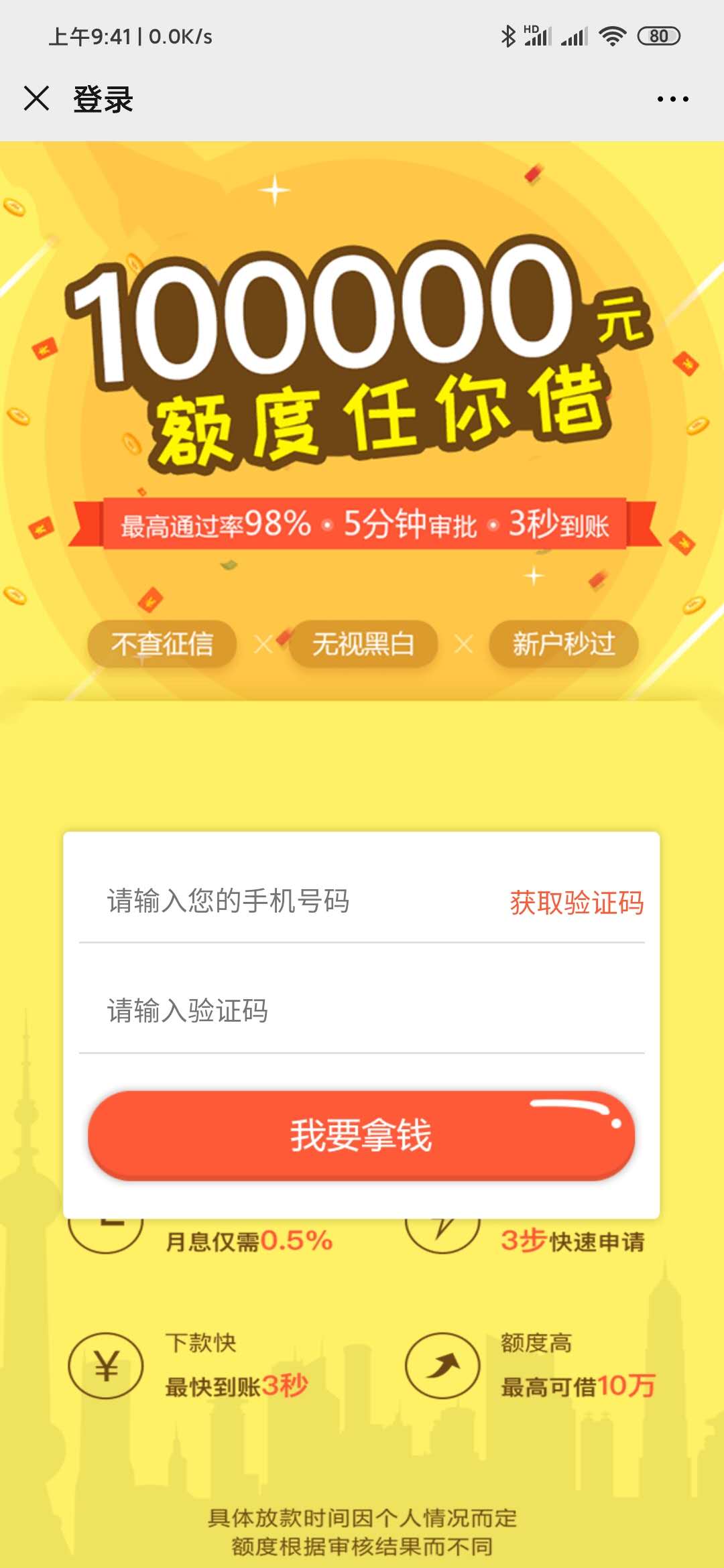Close the login page with X
The height and width of the screenshot is (1568, 724).
pyautogui.click(x=37, y=99)
